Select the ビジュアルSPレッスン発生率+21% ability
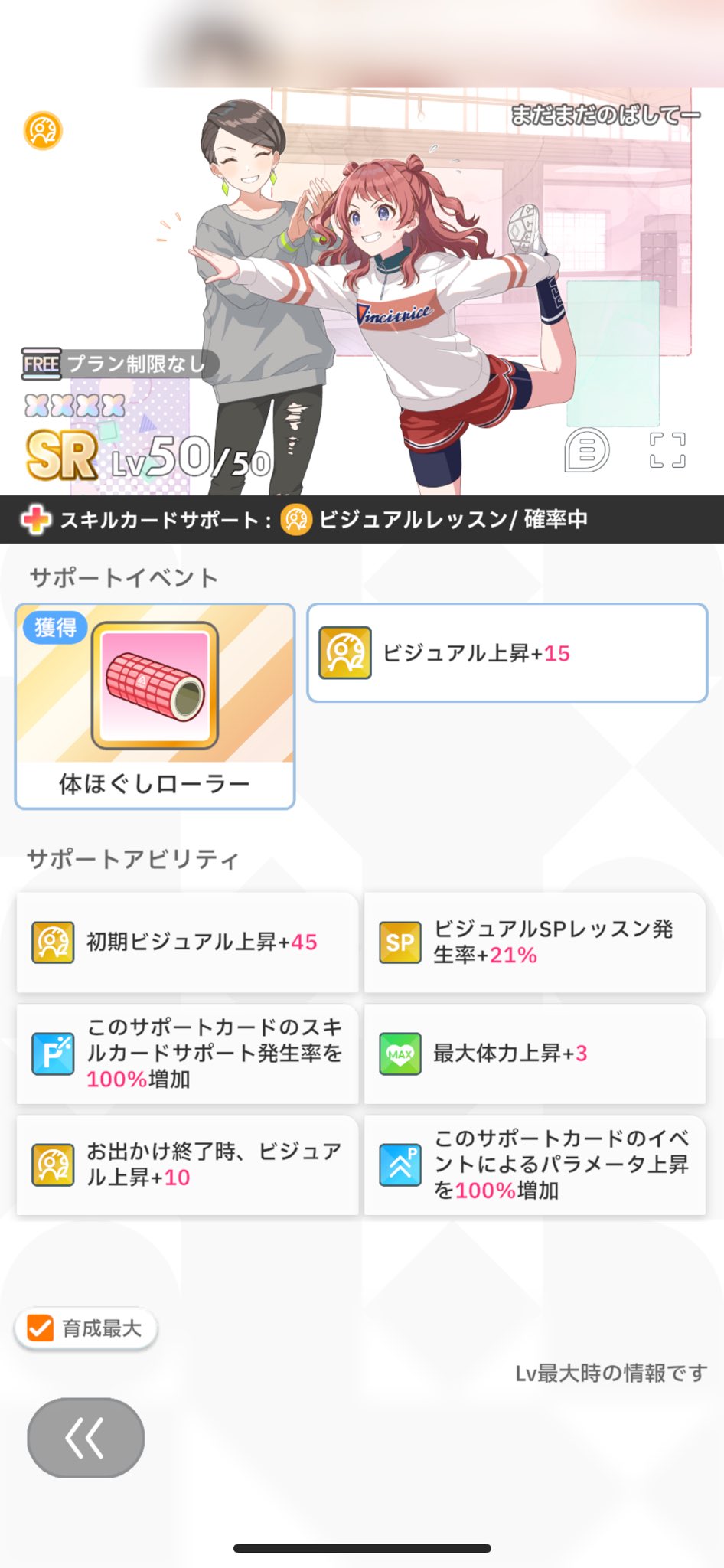 click(x=534, y=942)
